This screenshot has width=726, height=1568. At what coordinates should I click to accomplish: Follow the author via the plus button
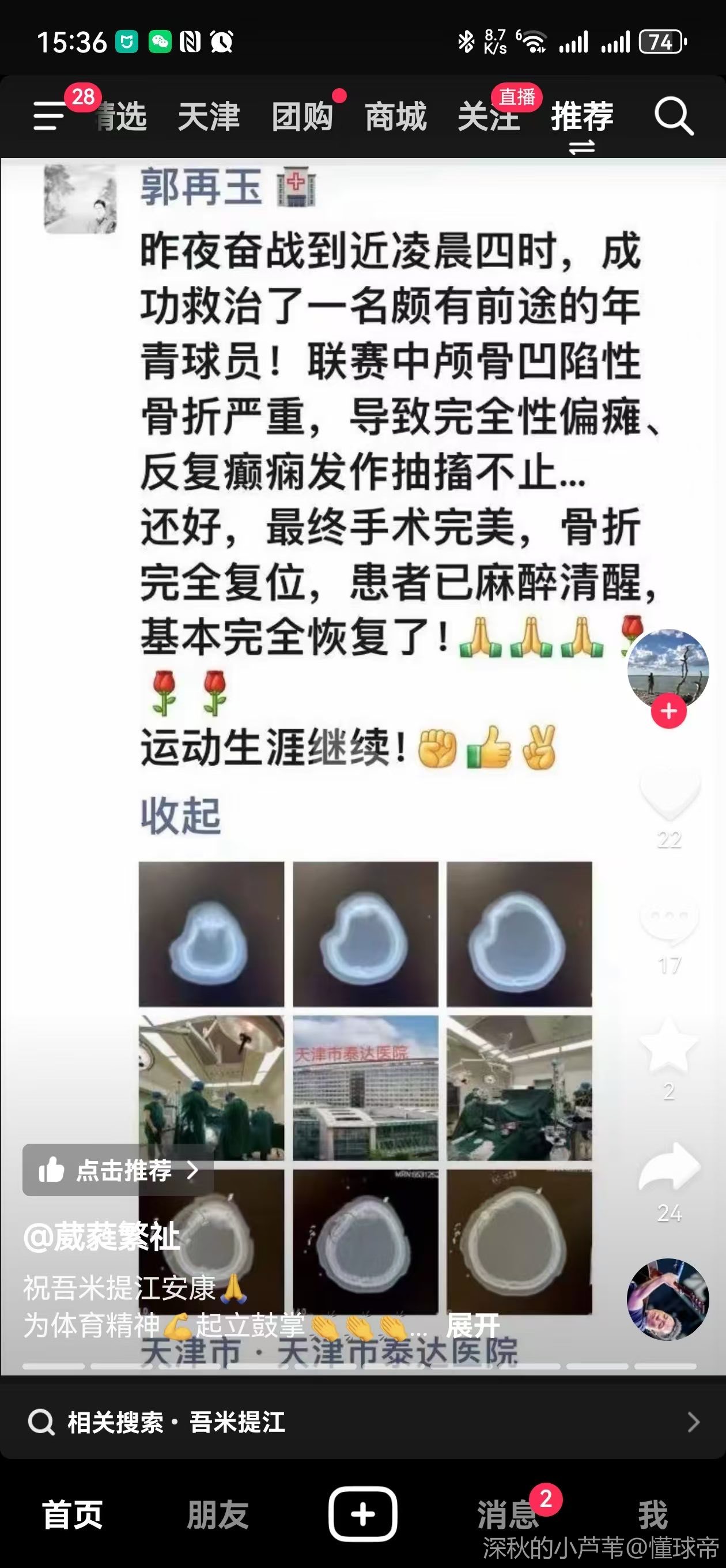tap(669, 711)
